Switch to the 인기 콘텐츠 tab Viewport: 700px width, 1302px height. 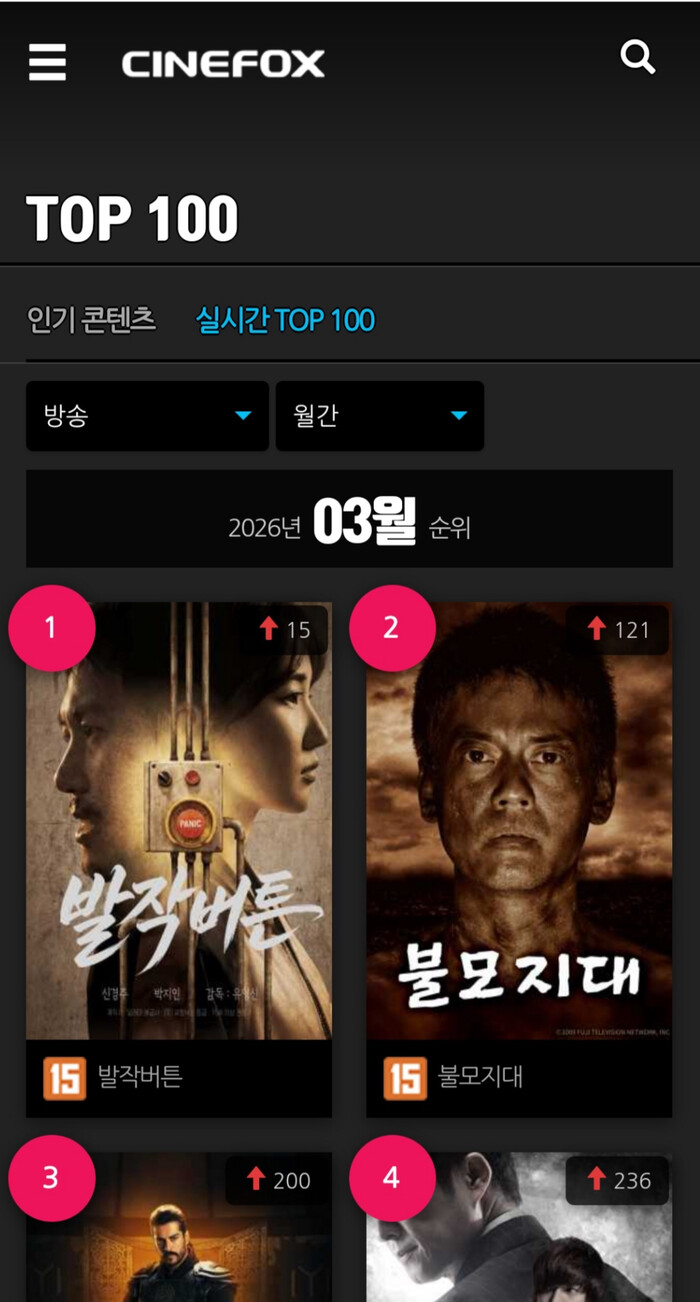(91, 320)
